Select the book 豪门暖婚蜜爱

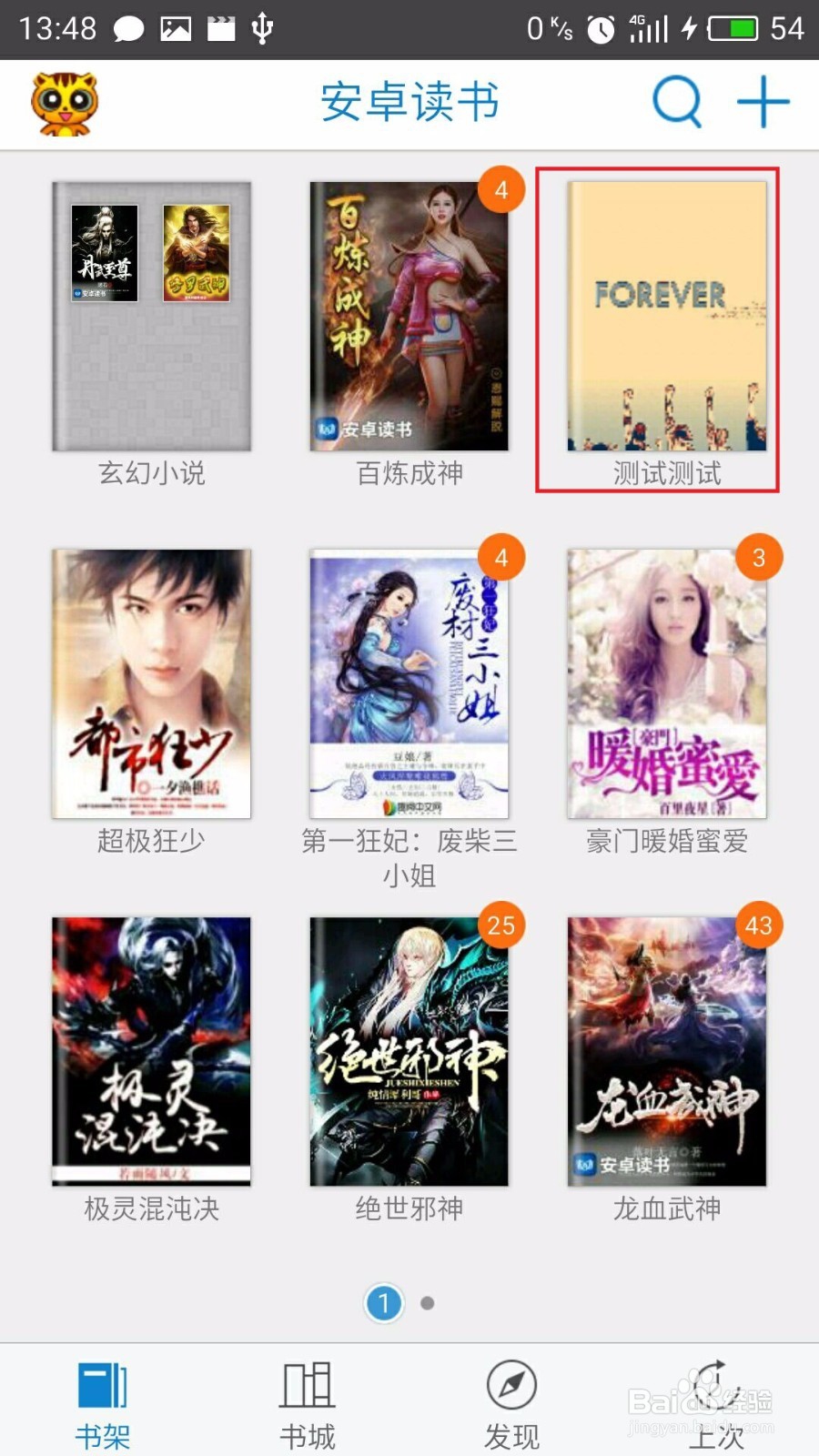pos(666,683)
